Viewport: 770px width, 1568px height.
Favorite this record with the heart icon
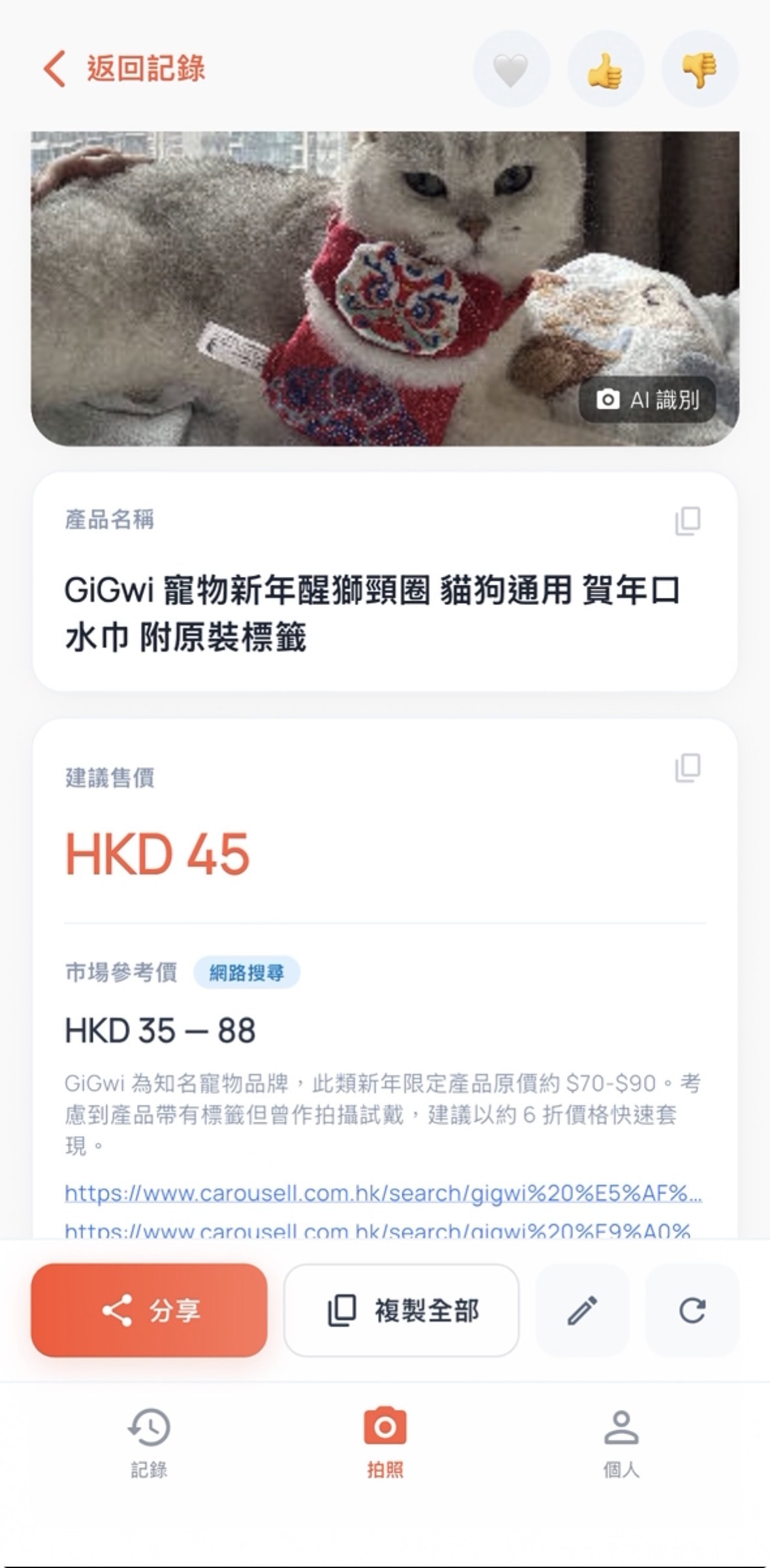click(x=511, y=69)
